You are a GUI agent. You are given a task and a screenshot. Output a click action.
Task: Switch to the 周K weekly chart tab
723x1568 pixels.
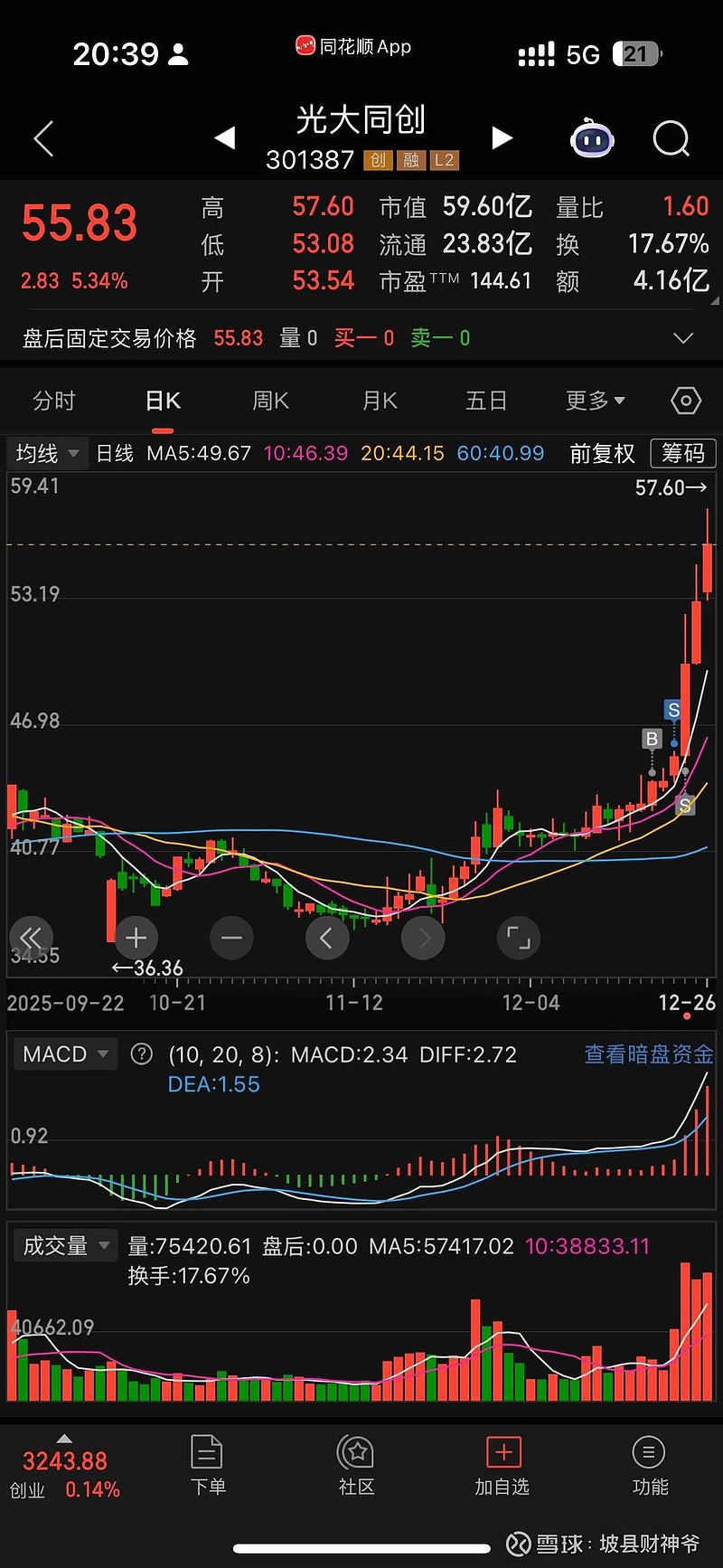270,400
